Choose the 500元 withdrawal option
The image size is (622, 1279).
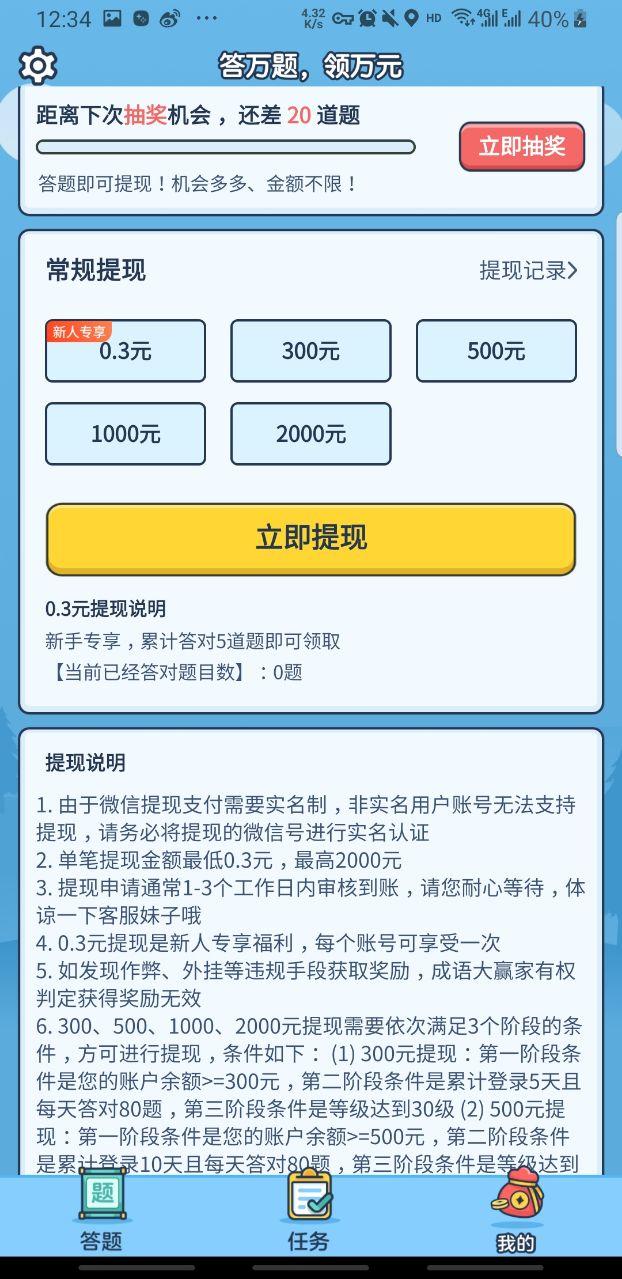(496, 351)
